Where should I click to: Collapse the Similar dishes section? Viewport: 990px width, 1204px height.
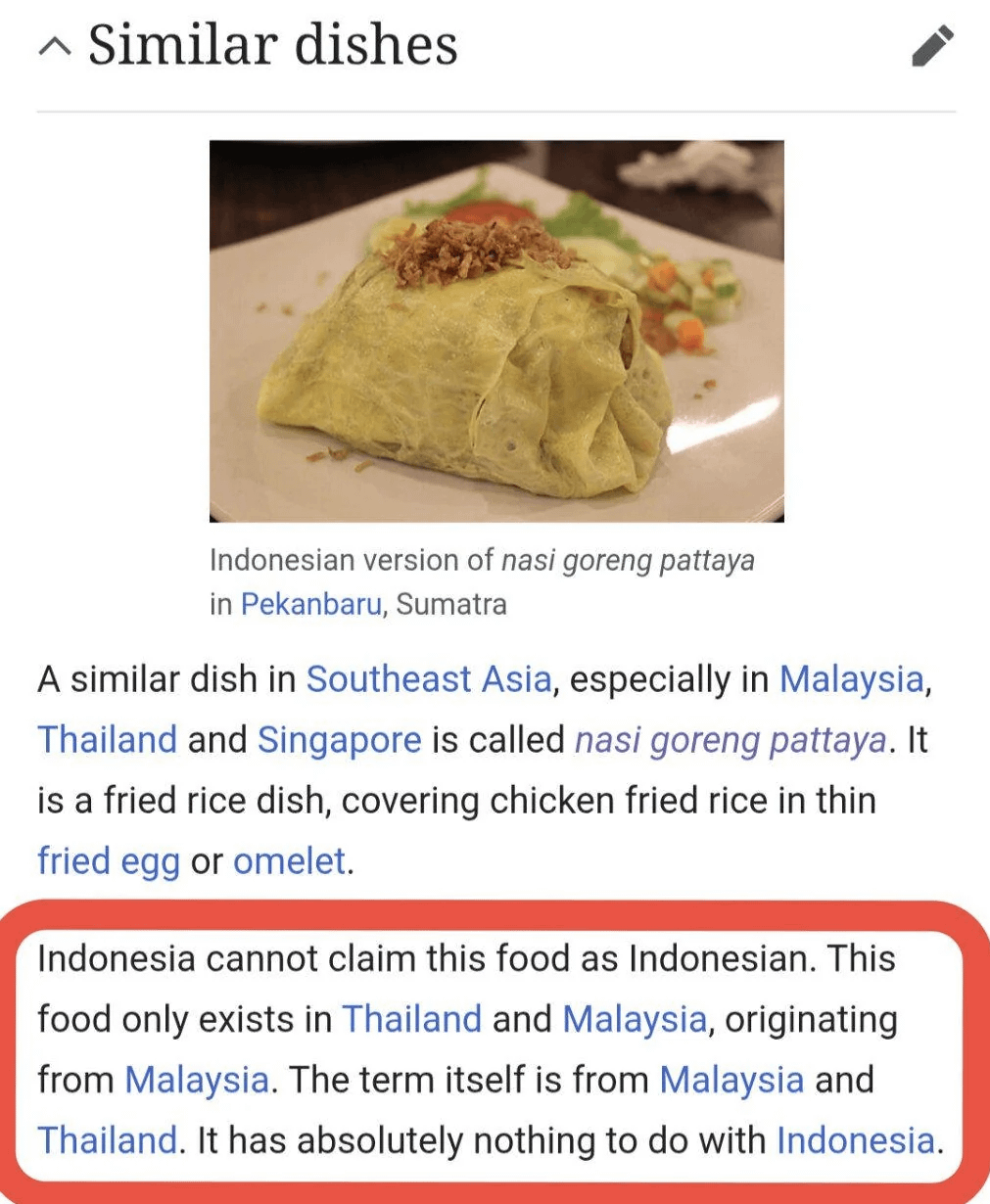click(x=55, y=46)
